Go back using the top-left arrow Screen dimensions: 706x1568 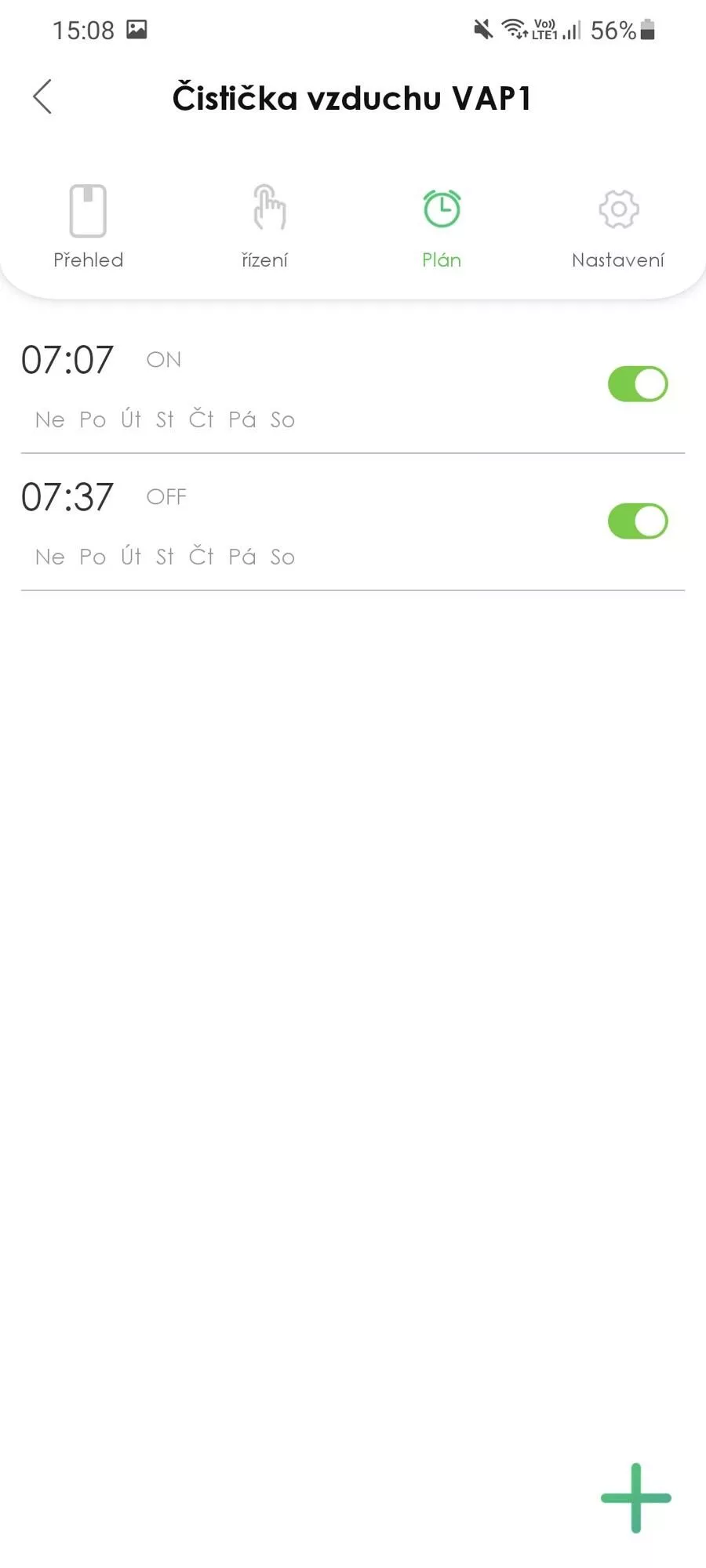coord(43,97)
